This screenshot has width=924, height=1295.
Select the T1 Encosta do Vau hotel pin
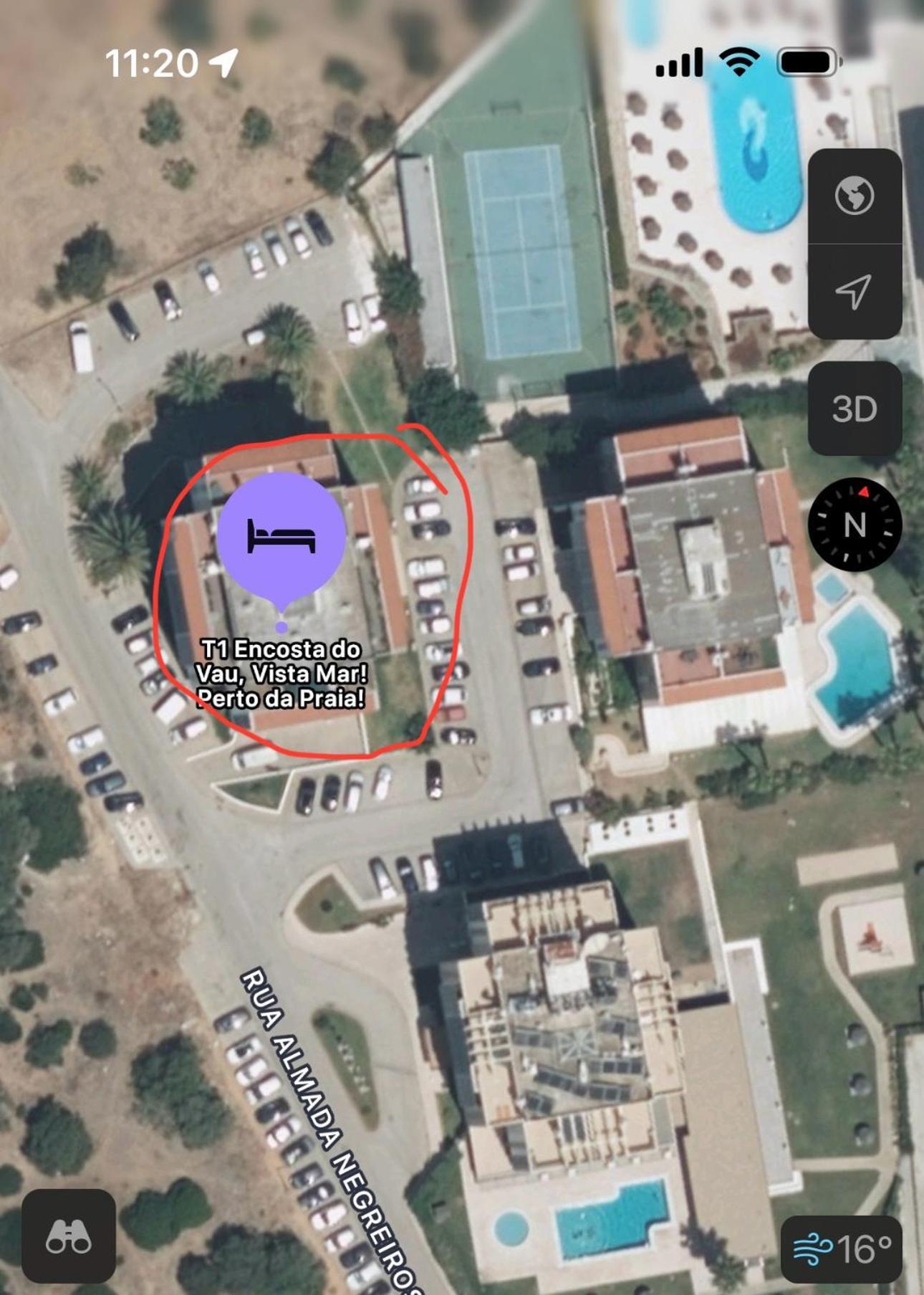281,536
